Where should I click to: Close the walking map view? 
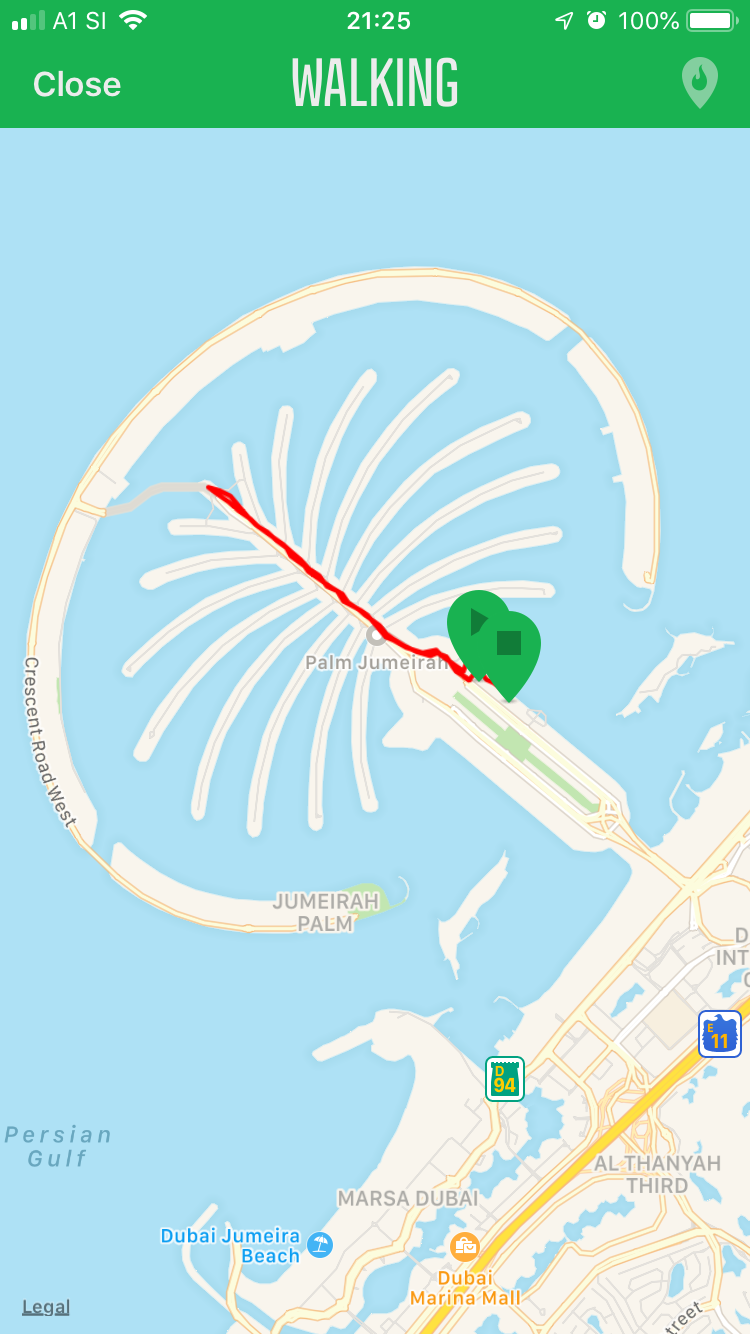pyautogui.click(x=77, y=84)
